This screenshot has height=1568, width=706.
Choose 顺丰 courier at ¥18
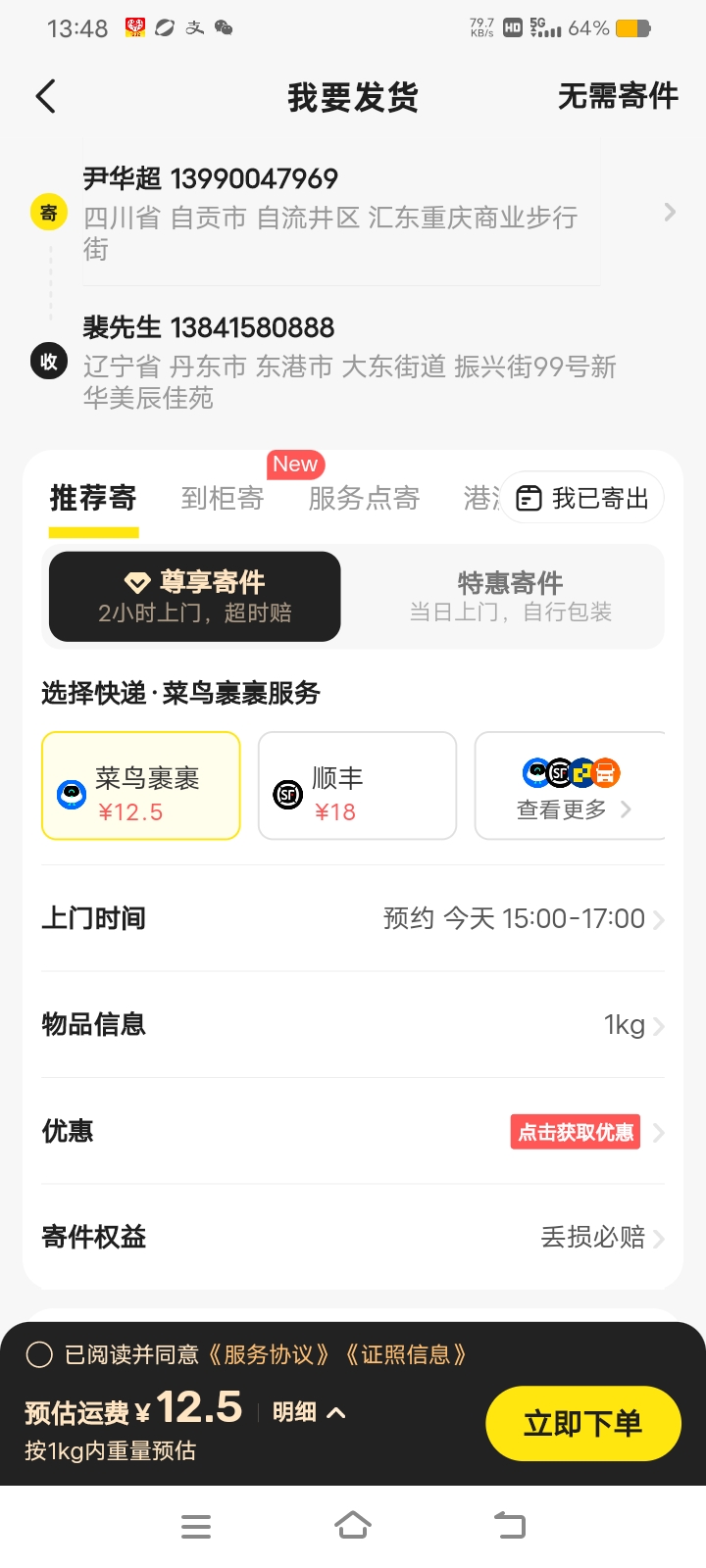pos(357,786)
